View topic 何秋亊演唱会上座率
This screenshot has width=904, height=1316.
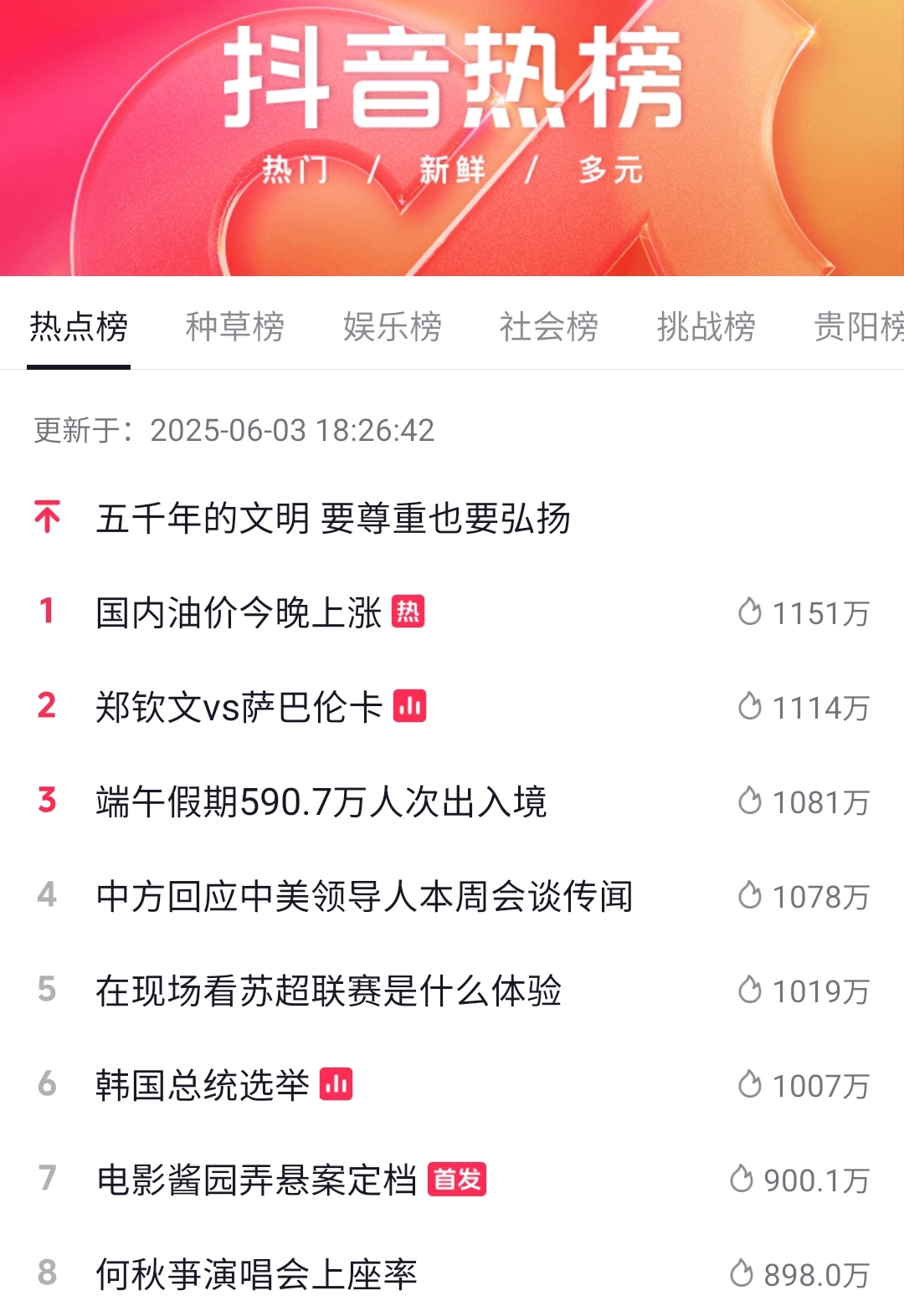click(256, 1274)
